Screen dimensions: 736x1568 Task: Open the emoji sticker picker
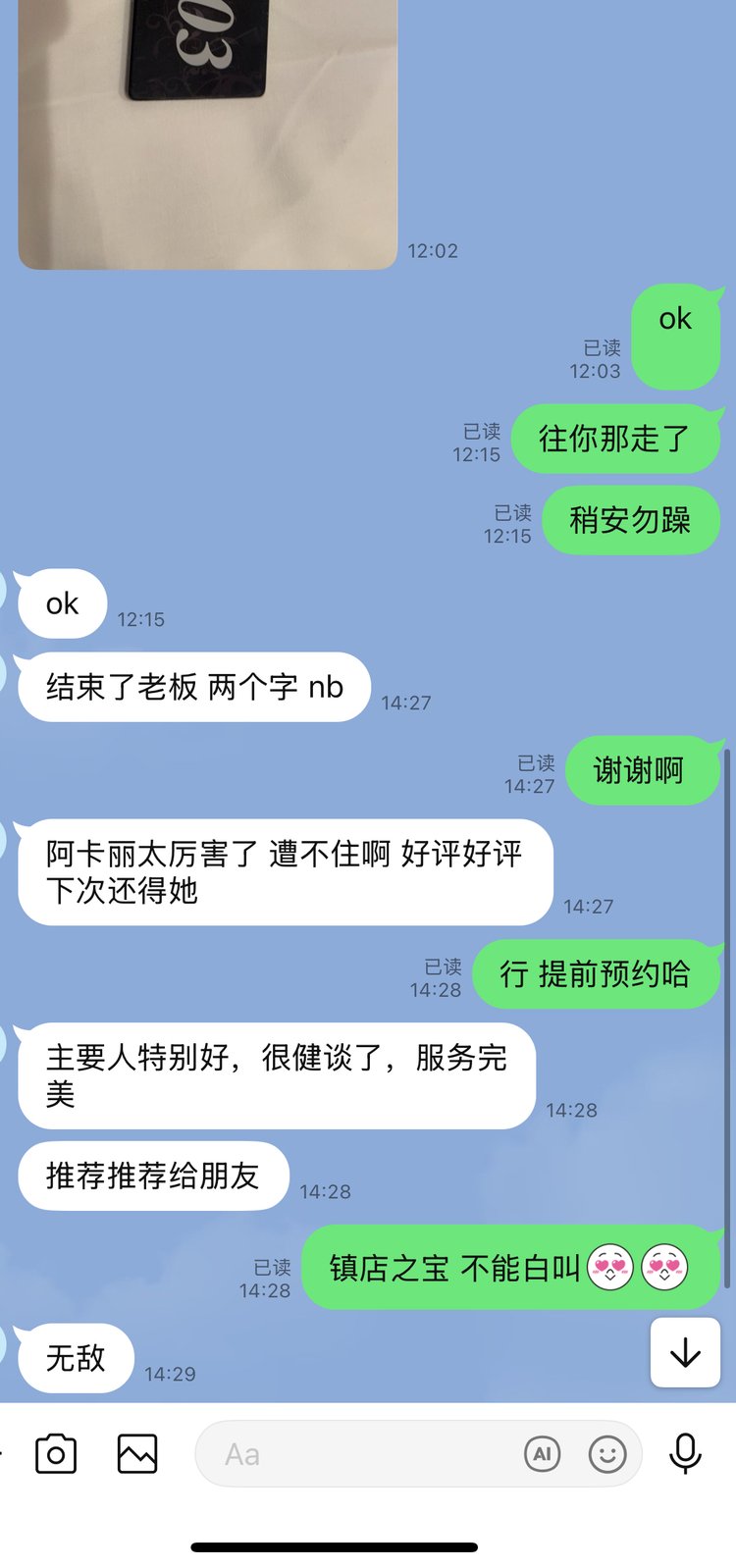607,1453
